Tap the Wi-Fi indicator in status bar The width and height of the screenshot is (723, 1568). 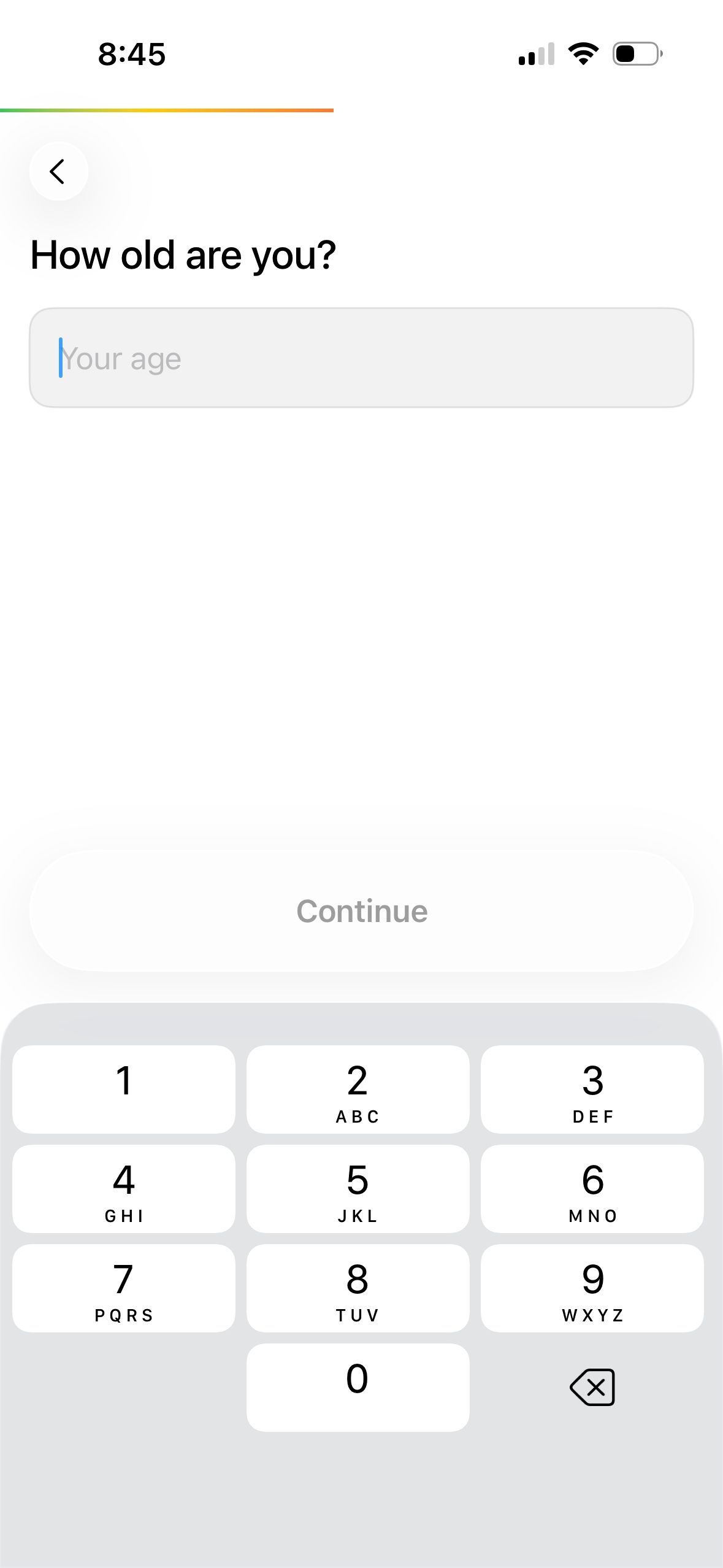[583, 54]
